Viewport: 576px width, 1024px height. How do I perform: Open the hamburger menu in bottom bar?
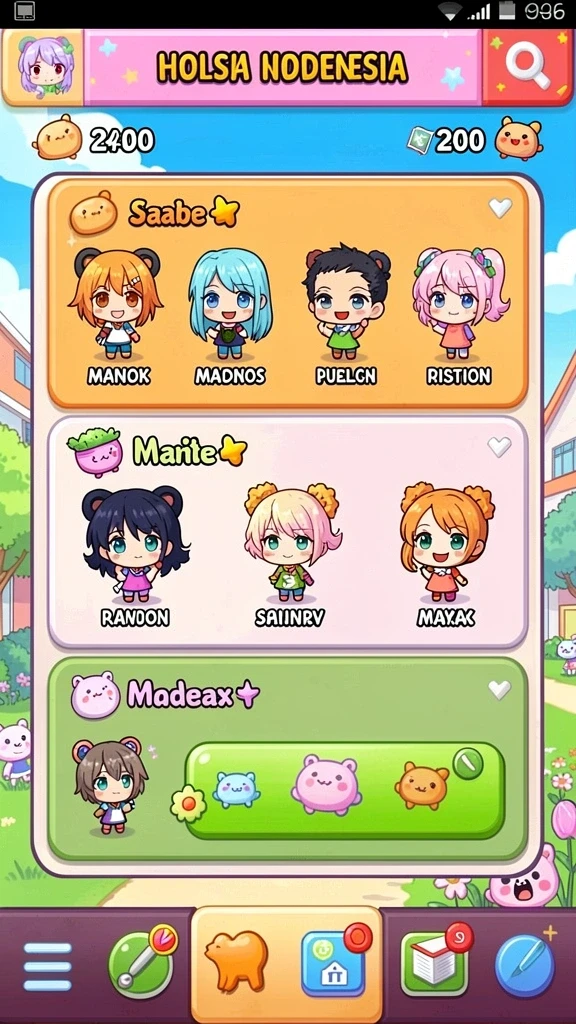click(48, 967)
